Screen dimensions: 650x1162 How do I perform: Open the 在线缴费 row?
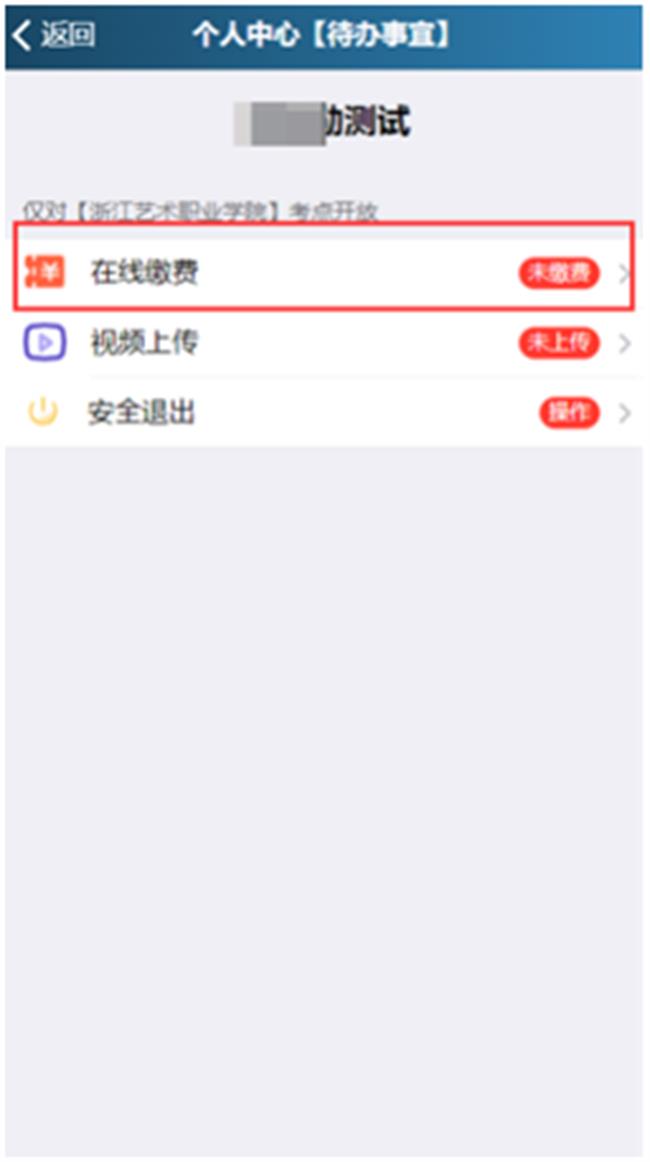click(x=323, y=272)
